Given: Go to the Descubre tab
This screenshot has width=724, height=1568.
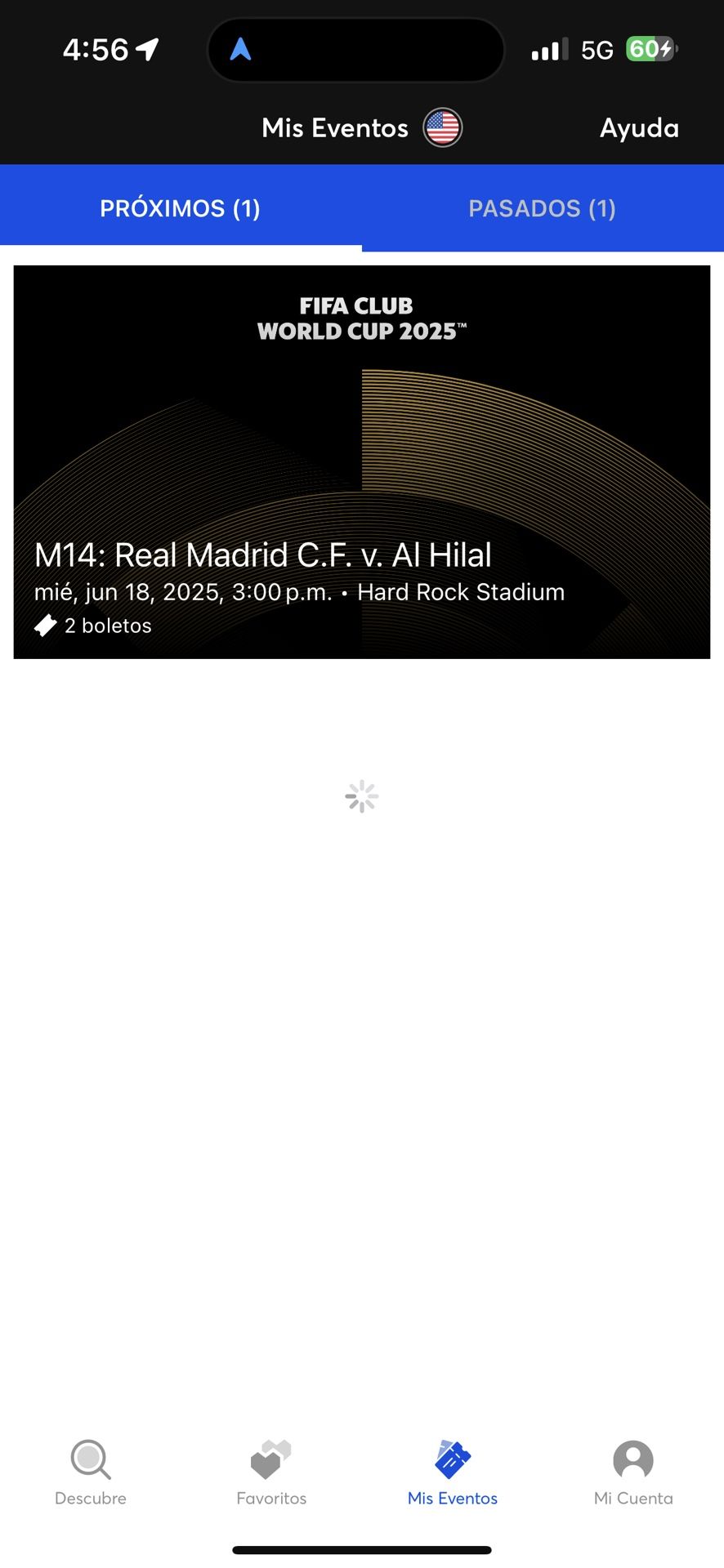Looking at the screenshot, I should pyautogui.click(x=91, y=1472).
